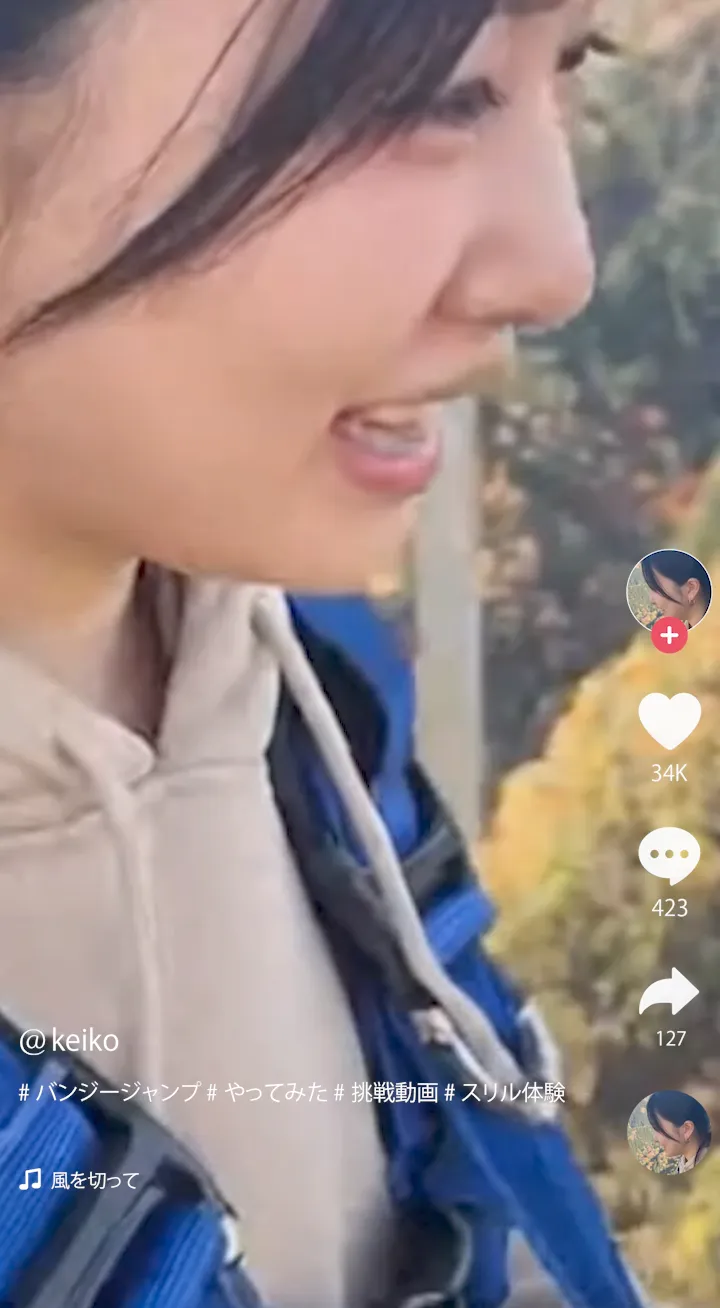The width and height of the screenshot is (720, 1308).
Task: Open the #やってみた hashtag
Action: [268, 1092]
